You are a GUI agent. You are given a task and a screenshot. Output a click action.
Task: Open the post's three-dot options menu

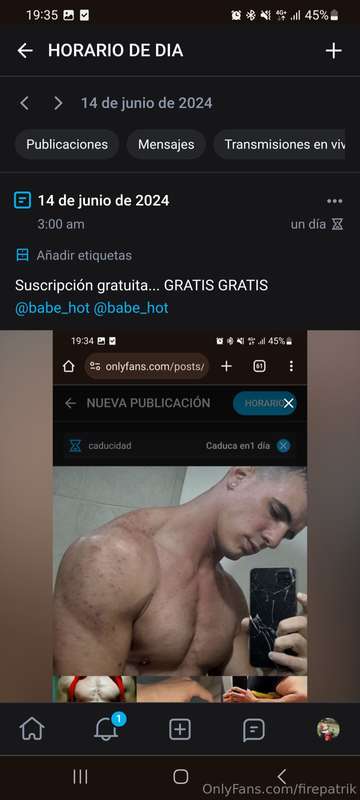coord(335,201)
